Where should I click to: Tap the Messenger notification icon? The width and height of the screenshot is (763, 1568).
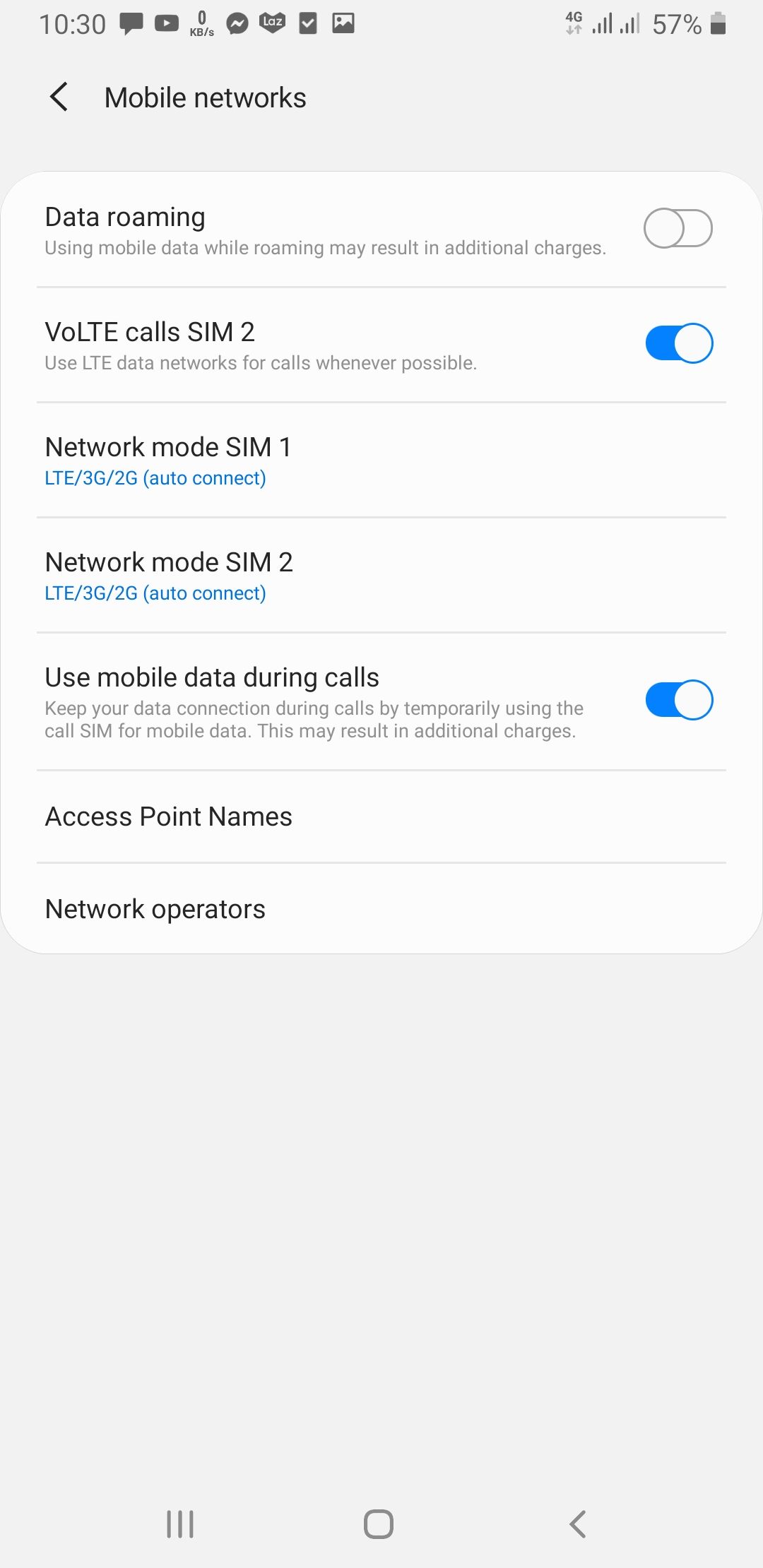coord(237,23)
